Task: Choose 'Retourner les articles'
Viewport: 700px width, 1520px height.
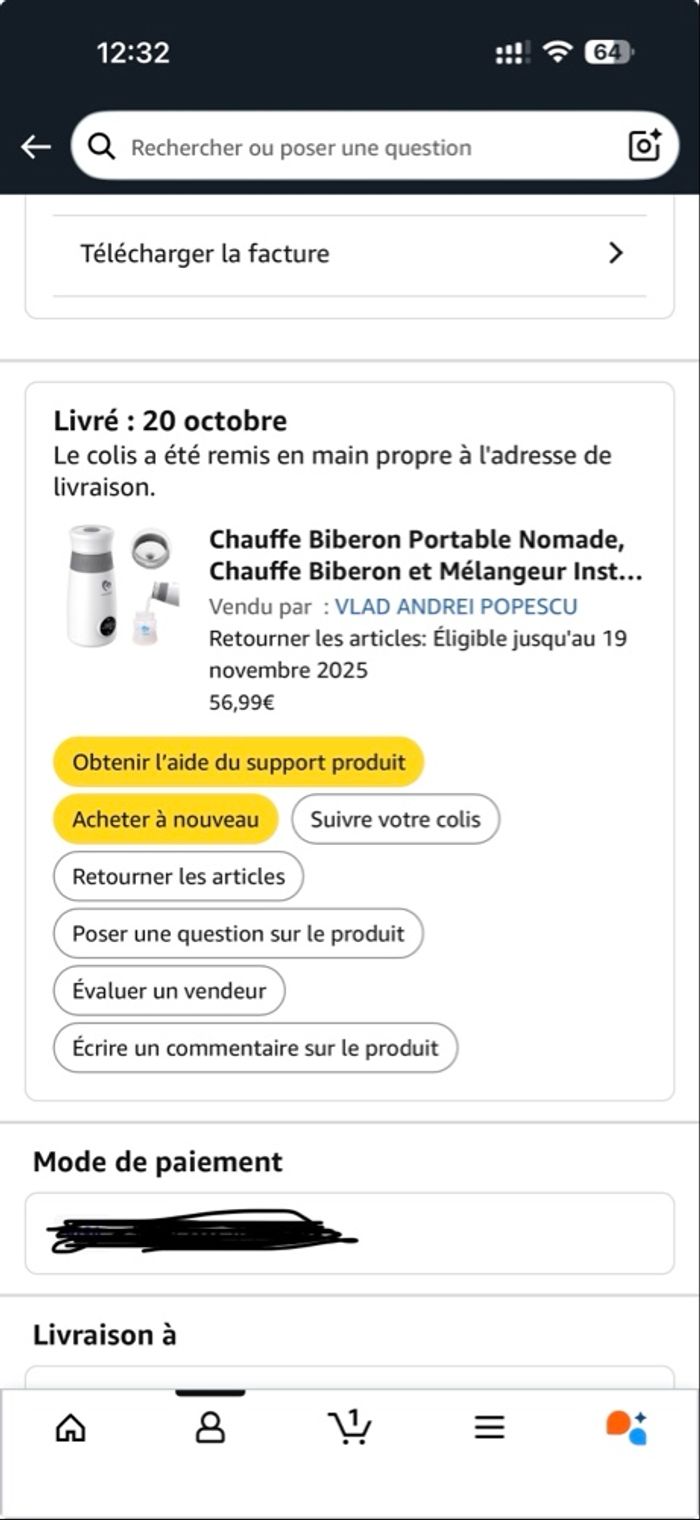Action: pos(178,876)
